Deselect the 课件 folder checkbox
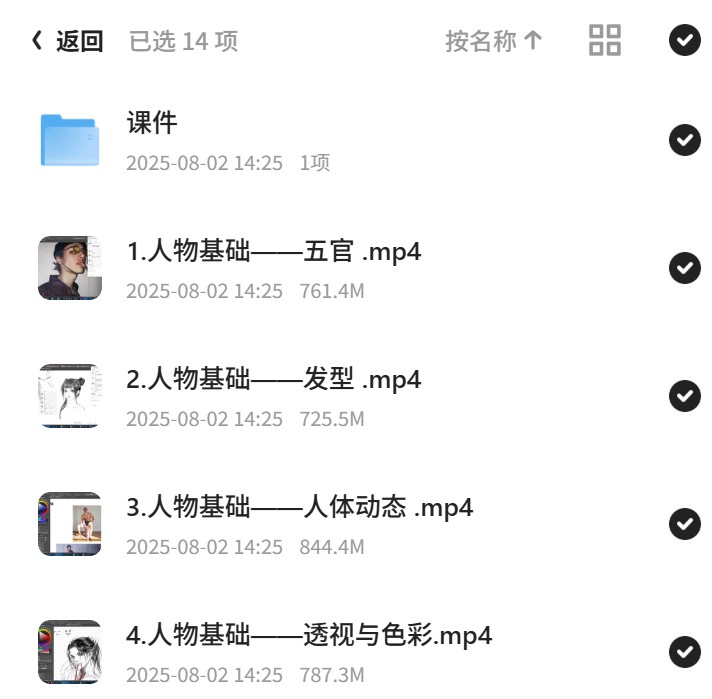This screenshot has height=699, width=712. (x=684, y=139)
